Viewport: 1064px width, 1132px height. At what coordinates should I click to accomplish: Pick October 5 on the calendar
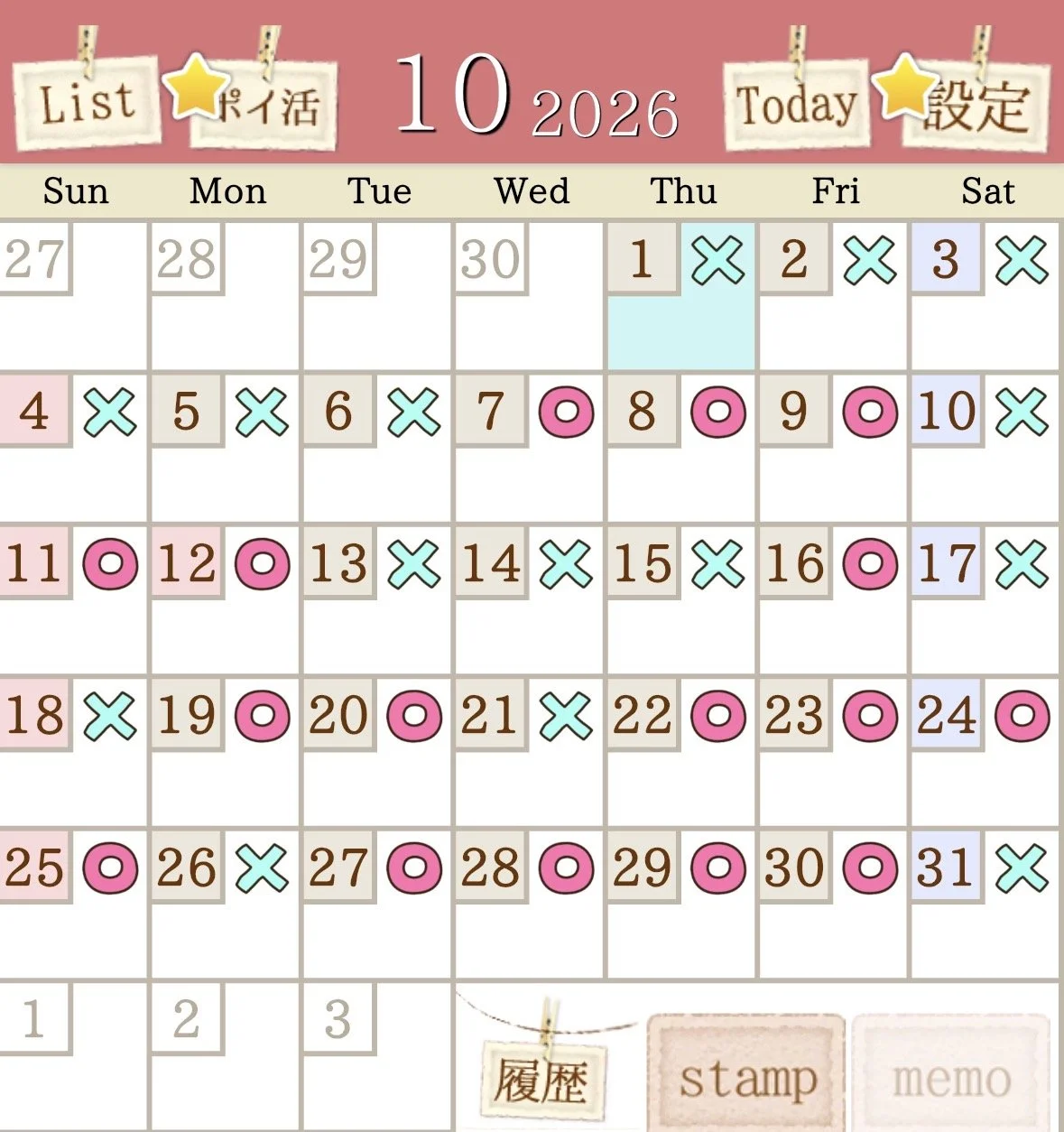coord(225,448)
